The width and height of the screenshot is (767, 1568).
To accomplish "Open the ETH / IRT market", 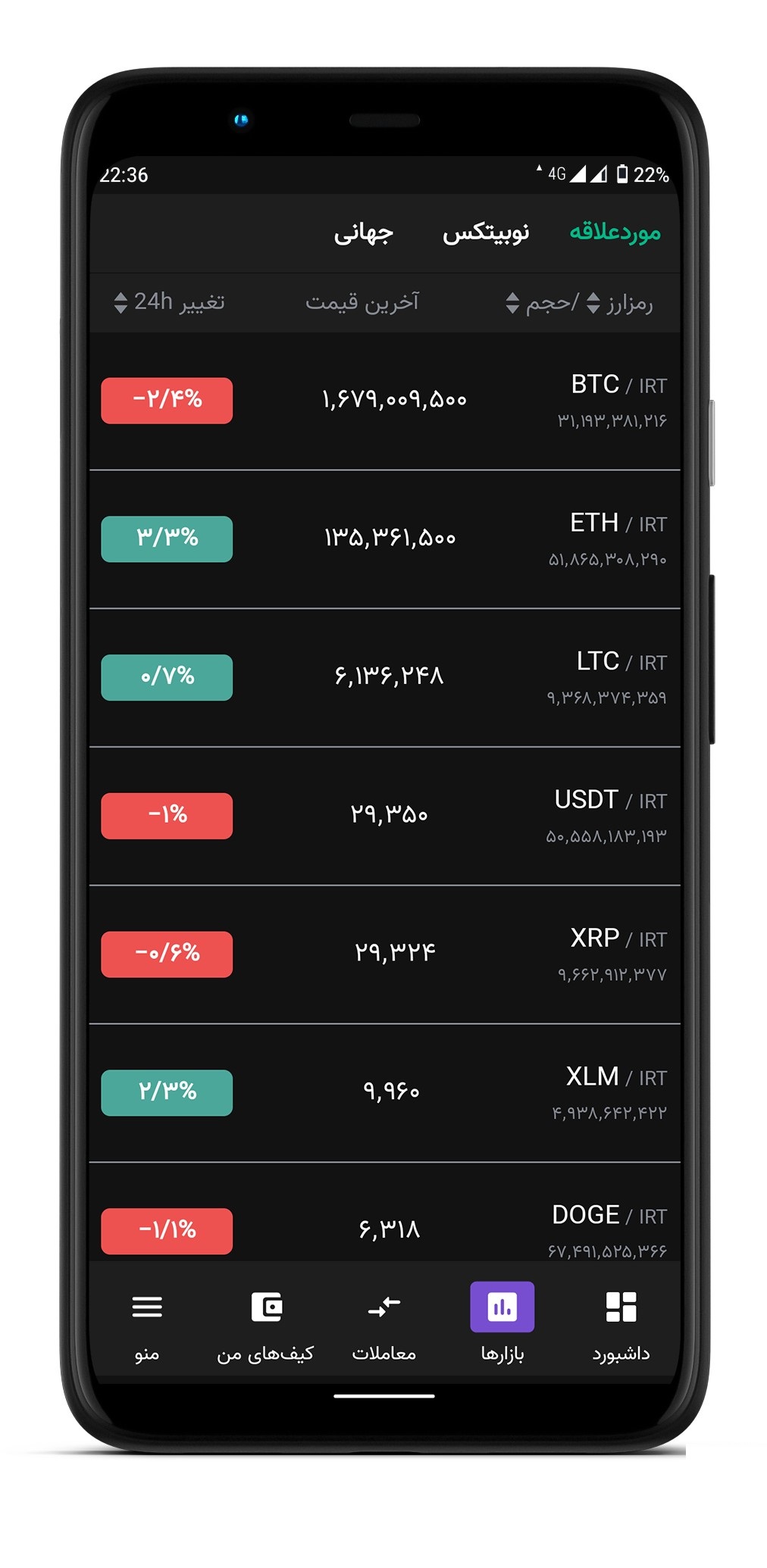I will [x=385, y=539].
